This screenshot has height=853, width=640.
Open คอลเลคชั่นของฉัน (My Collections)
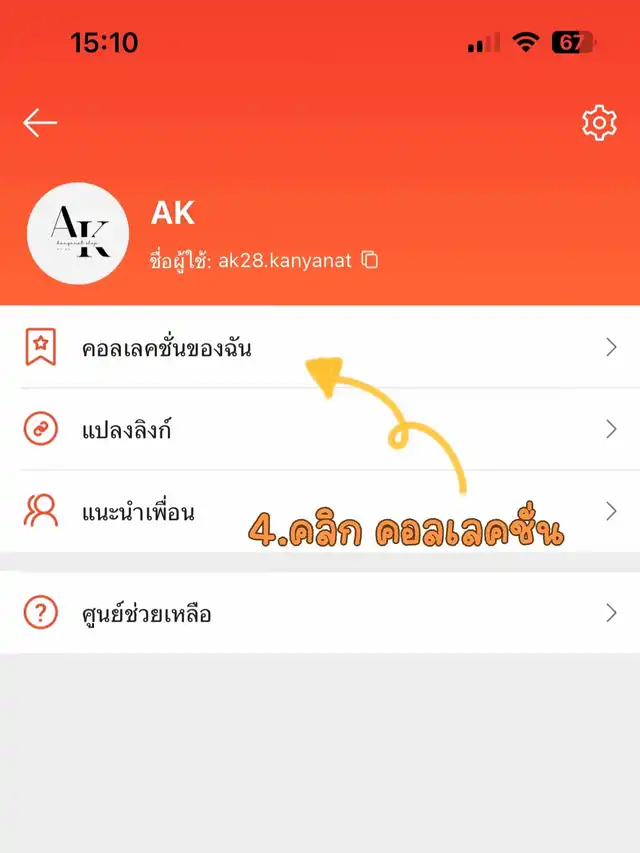(167, 348)
